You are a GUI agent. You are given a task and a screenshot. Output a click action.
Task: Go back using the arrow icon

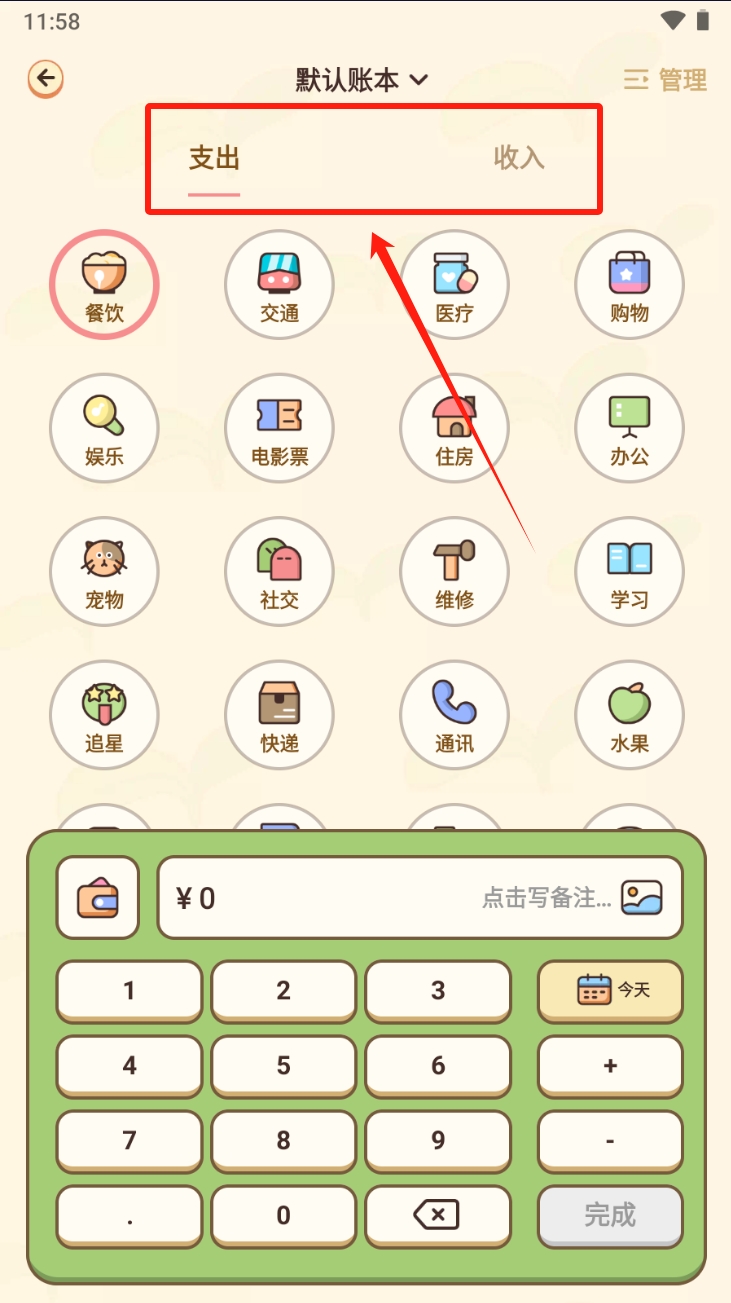pyautogui.click(x=45, y=79)
